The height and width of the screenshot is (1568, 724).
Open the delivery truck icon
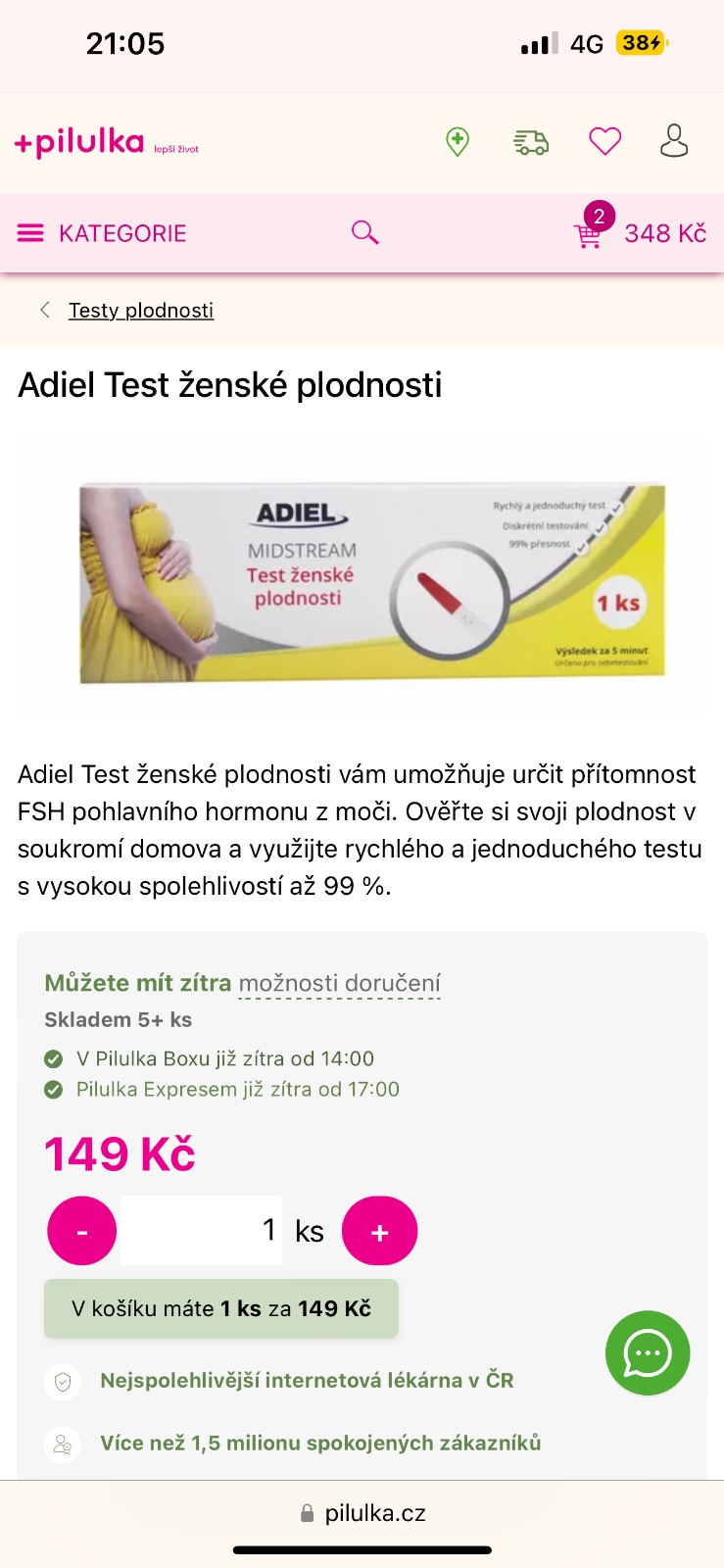tap(531, 143)
